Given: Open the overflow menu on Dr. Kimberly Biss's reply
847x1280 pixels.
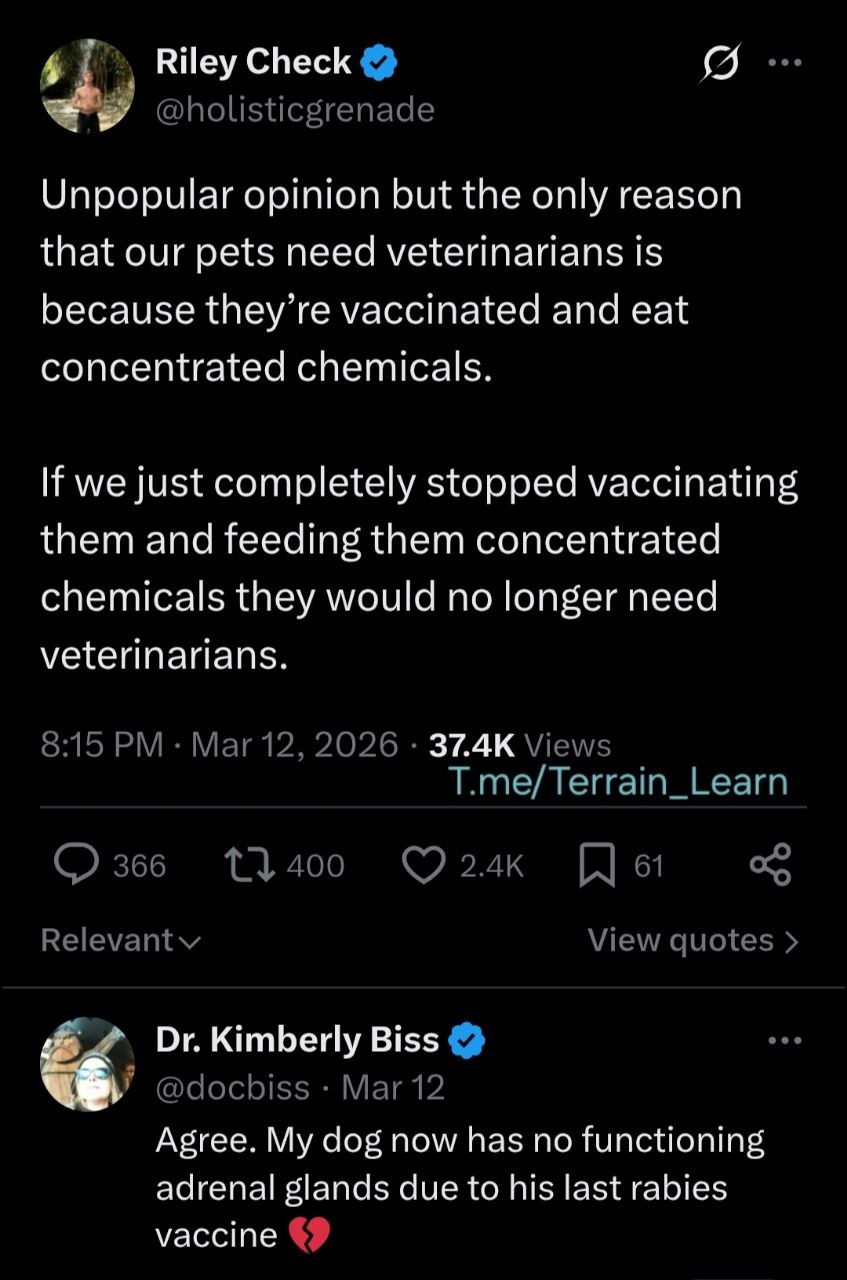Looking at the screenshot, I should (785, 1041).
